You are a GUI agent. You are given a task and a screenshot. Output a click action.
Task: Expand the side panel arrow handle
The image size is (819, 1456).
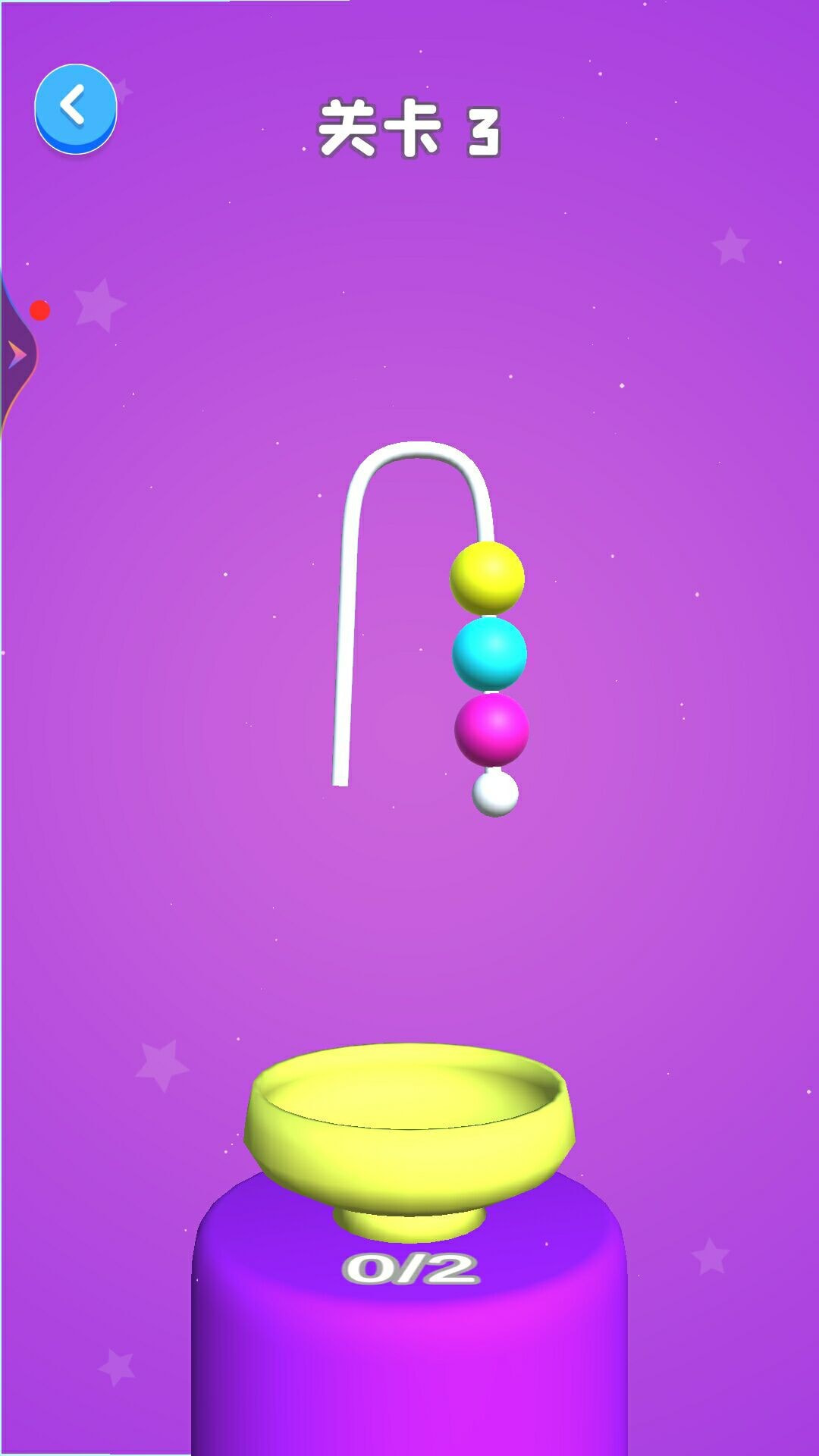[17, 354]
